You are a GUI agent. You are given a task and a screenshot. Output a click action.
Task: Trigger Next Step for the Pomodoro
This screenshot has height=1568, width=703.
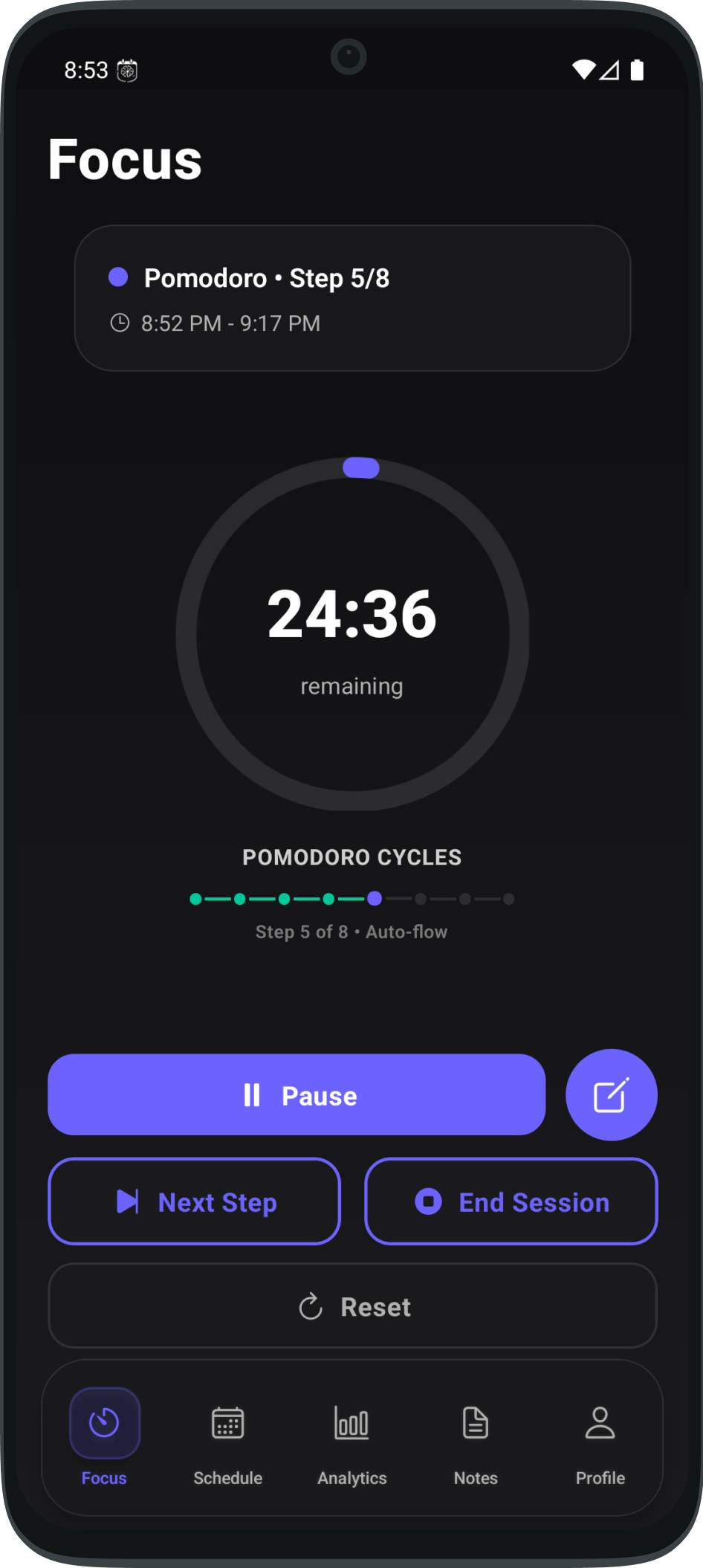click(194, 1201)
